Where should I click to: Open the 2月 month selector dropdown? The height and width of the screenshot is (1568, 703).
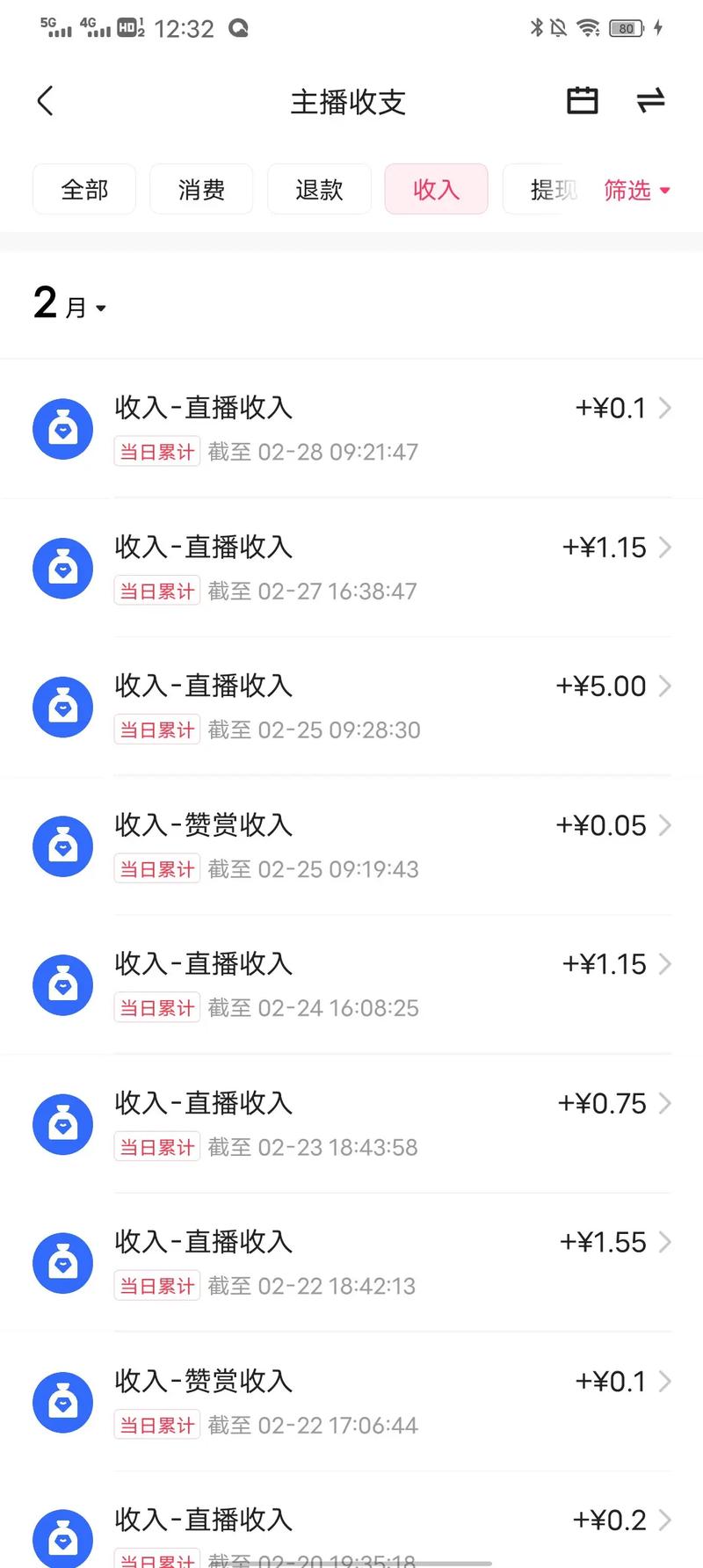(x=69, y=305)
